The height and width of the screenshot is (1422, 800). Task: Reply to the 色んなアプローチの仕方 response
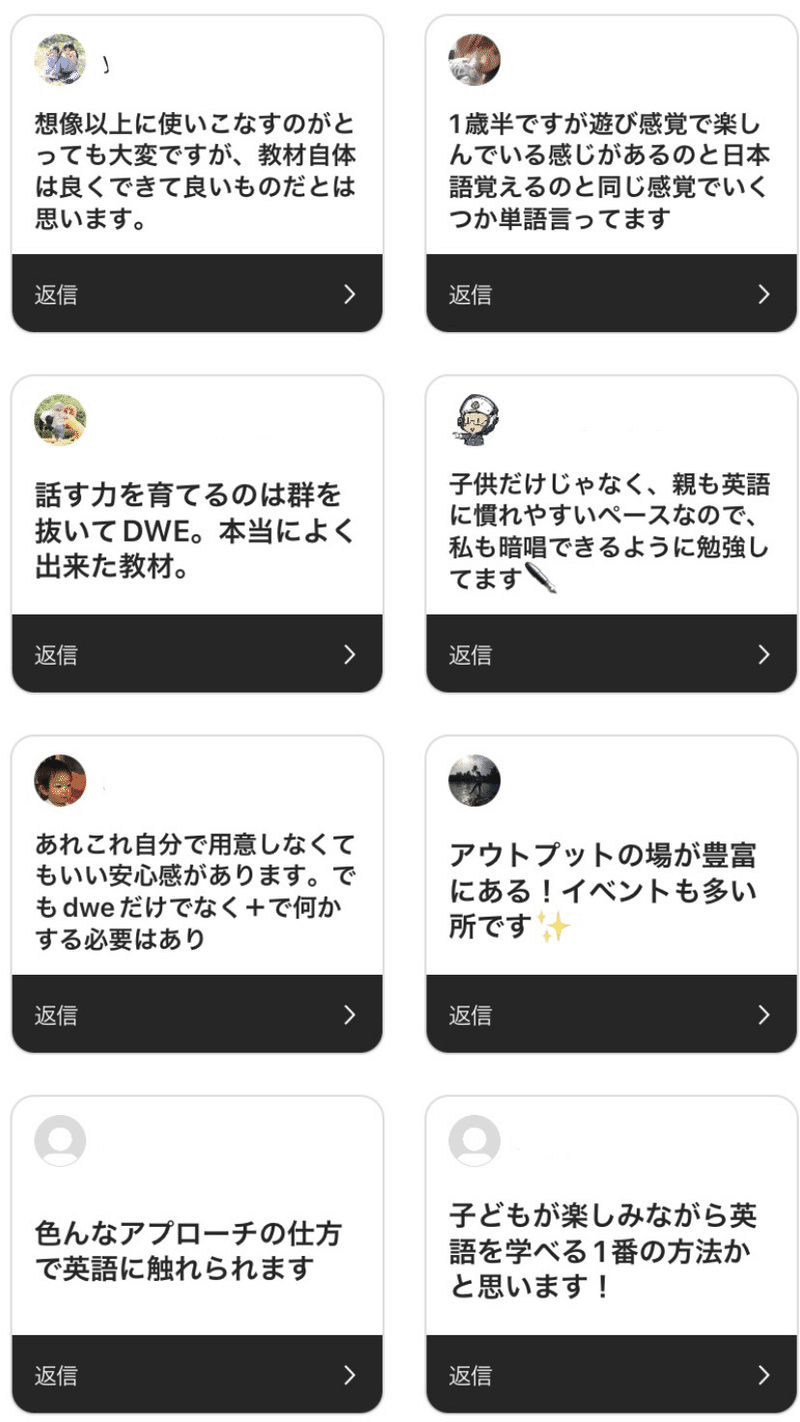197,1374
